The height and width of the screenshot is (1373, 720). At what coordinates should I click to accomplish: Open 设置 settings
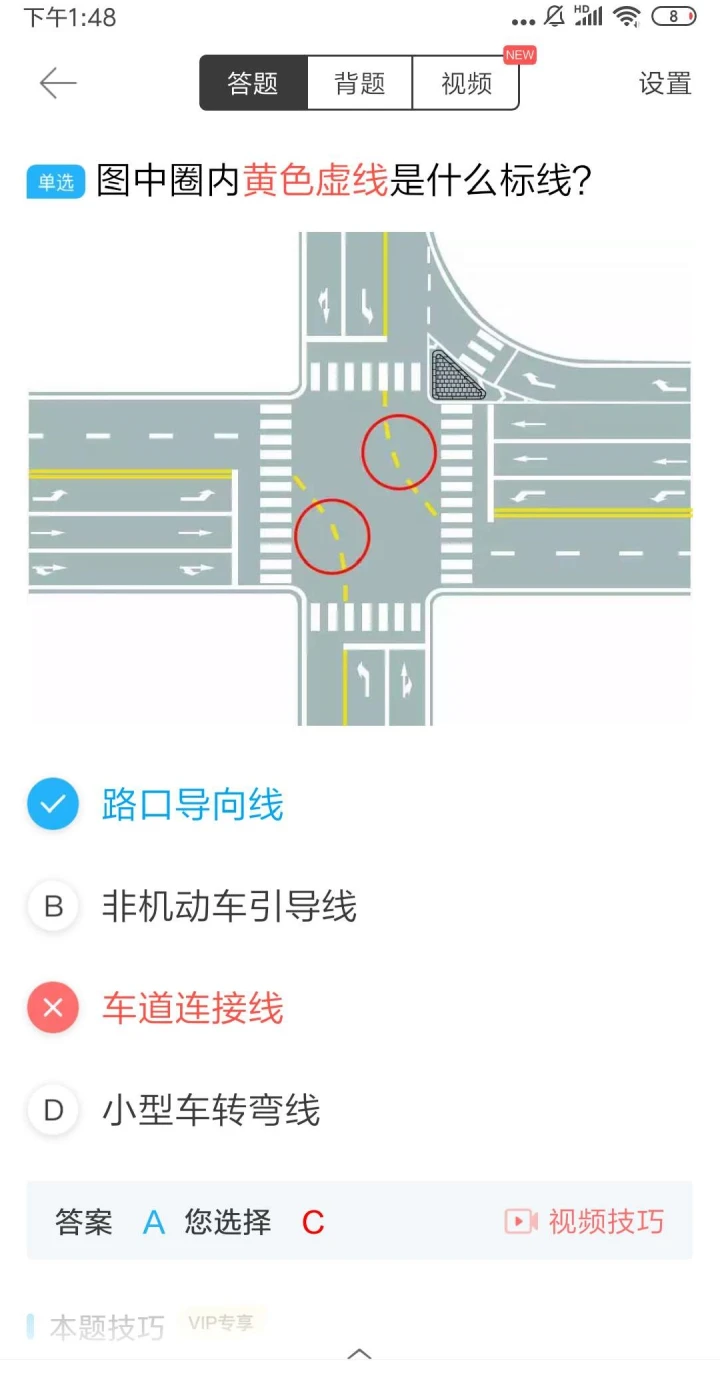click(665, 83)
